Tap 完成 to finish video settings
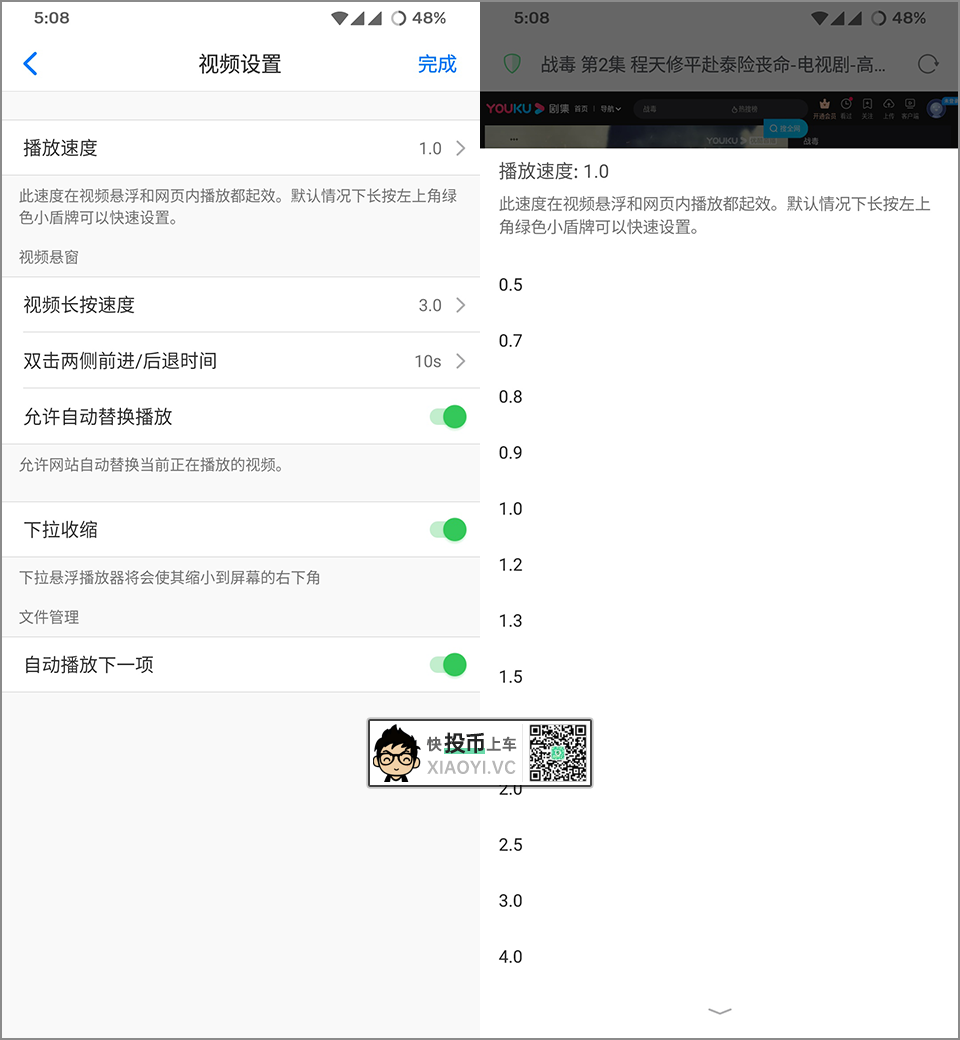The width and height of the screenshot is (960, 1040). point(437,64)
